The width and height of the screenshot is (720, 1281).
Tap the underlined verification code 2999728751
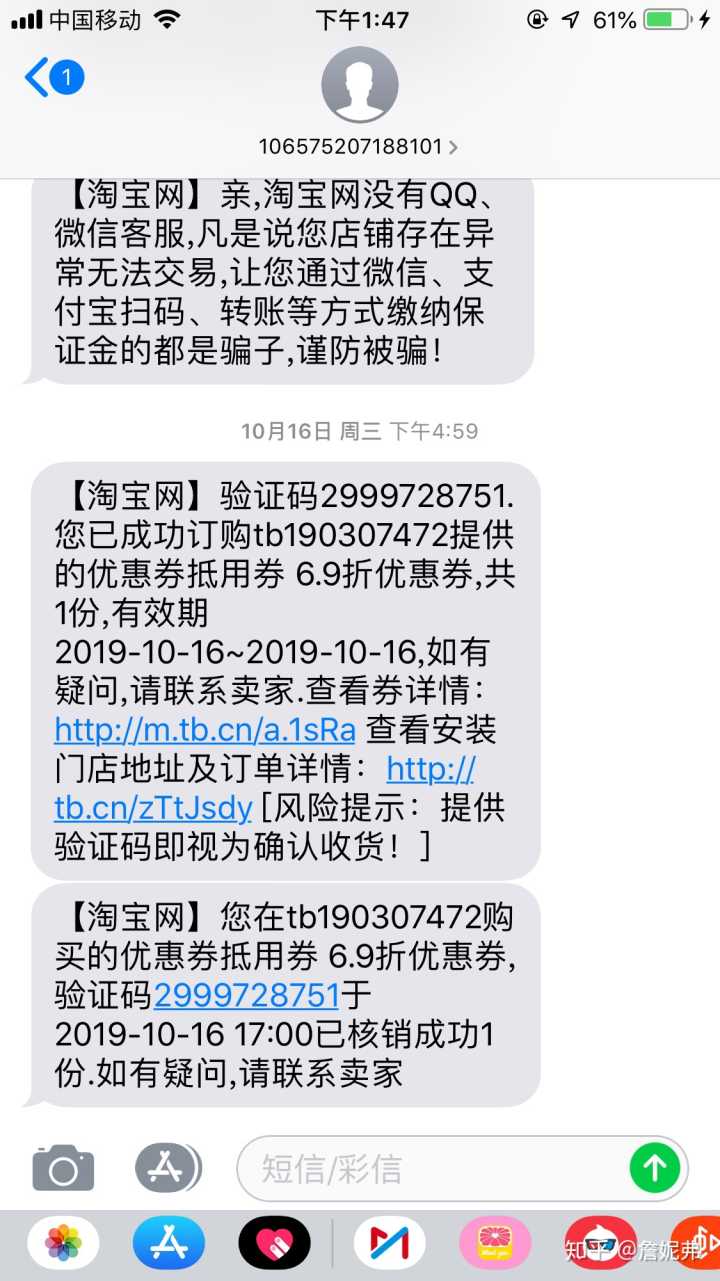[x=247, y=995]
